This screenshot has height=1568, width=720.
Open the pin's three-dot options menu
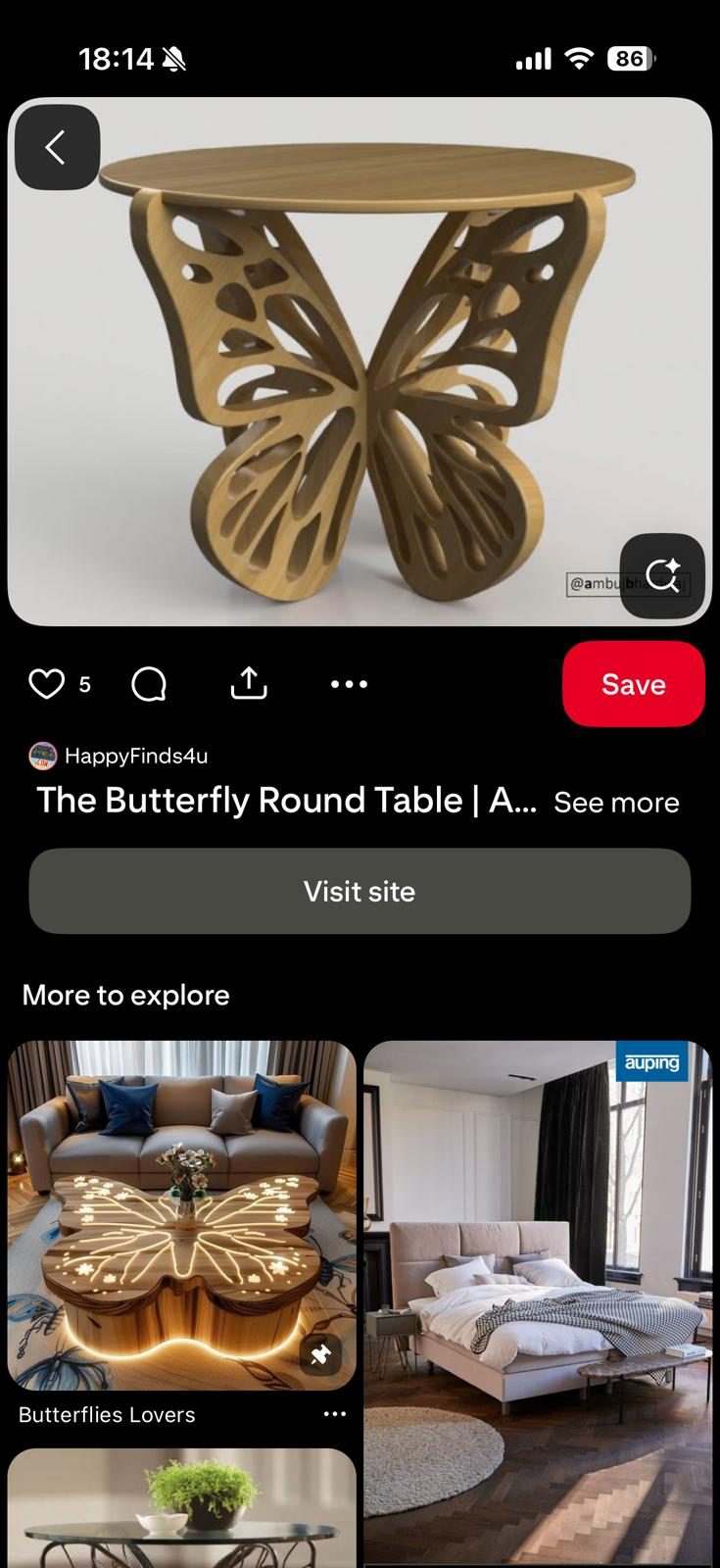click(349, 684)
